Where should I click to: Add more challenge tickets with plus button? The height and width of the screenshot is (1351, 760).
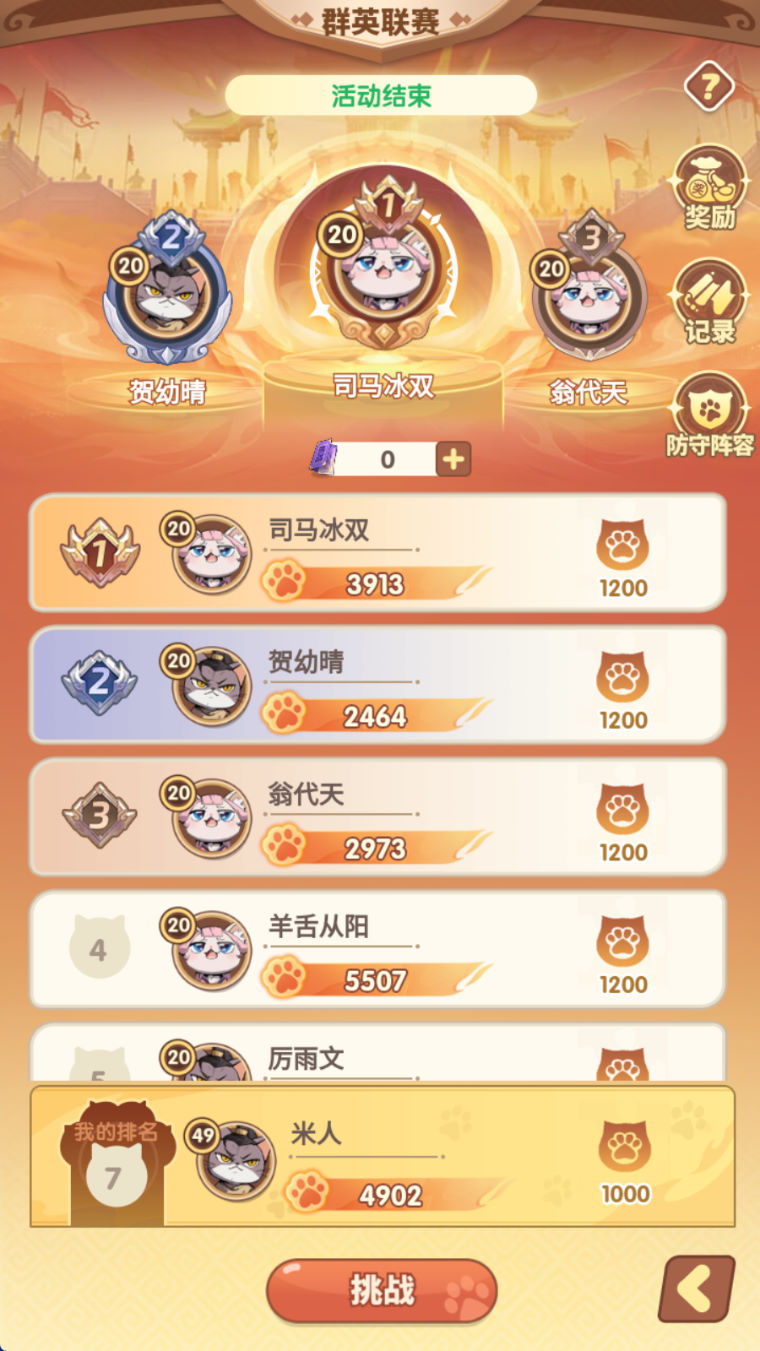coord(453,459)
